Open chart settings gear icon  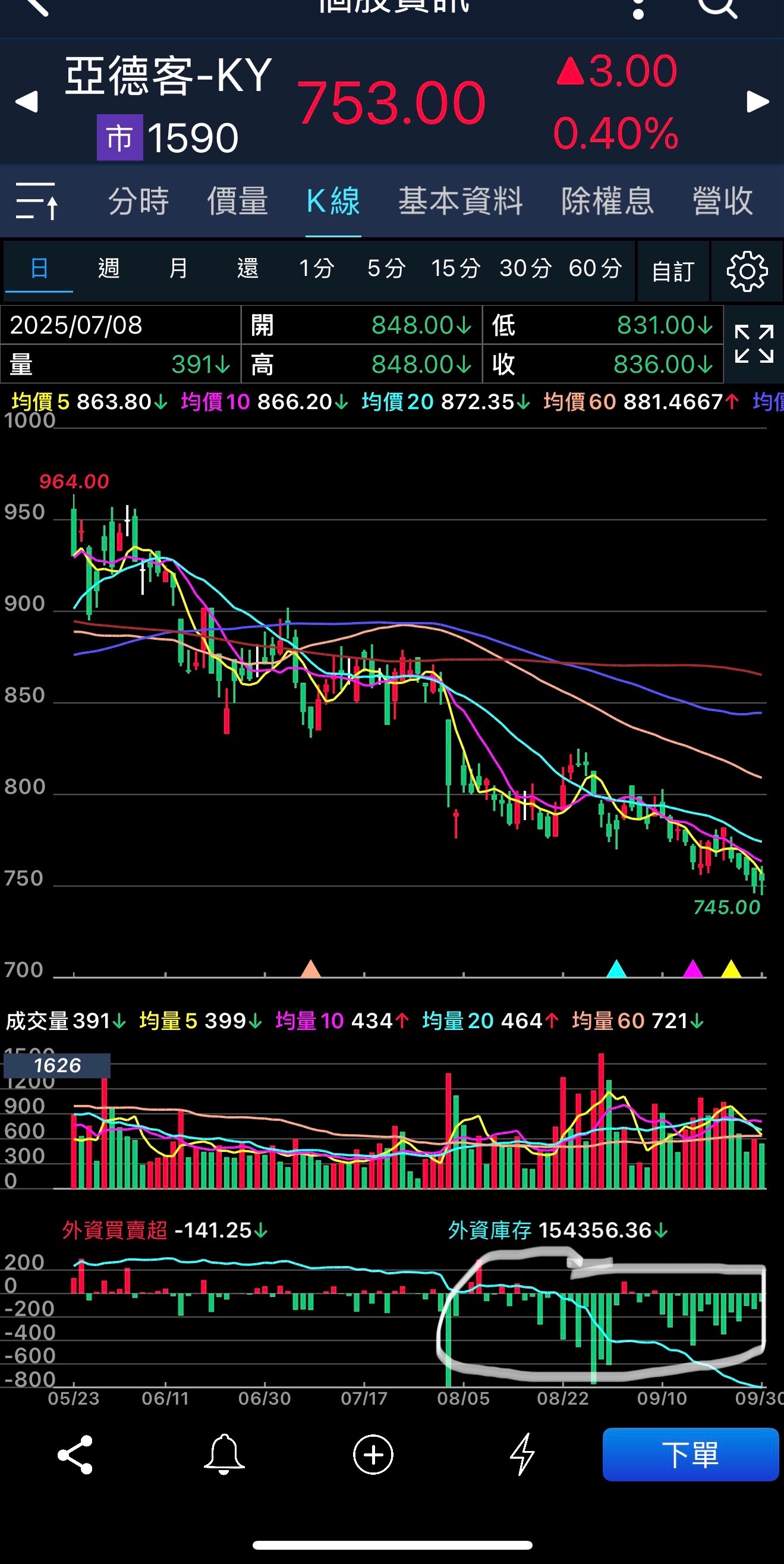tap(747, 271)
